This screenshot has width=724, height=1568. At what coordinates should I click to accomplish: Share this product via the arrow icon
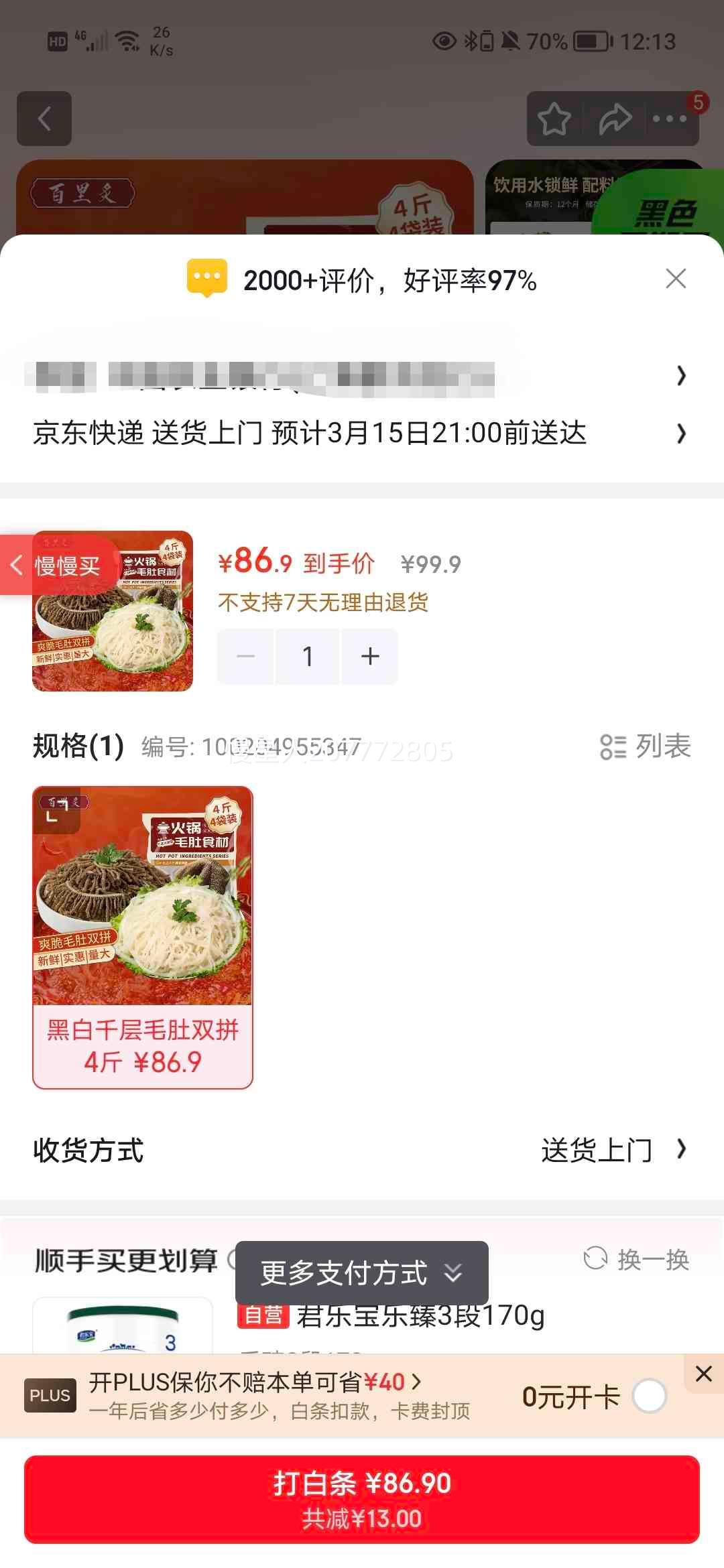pos(615,119)
